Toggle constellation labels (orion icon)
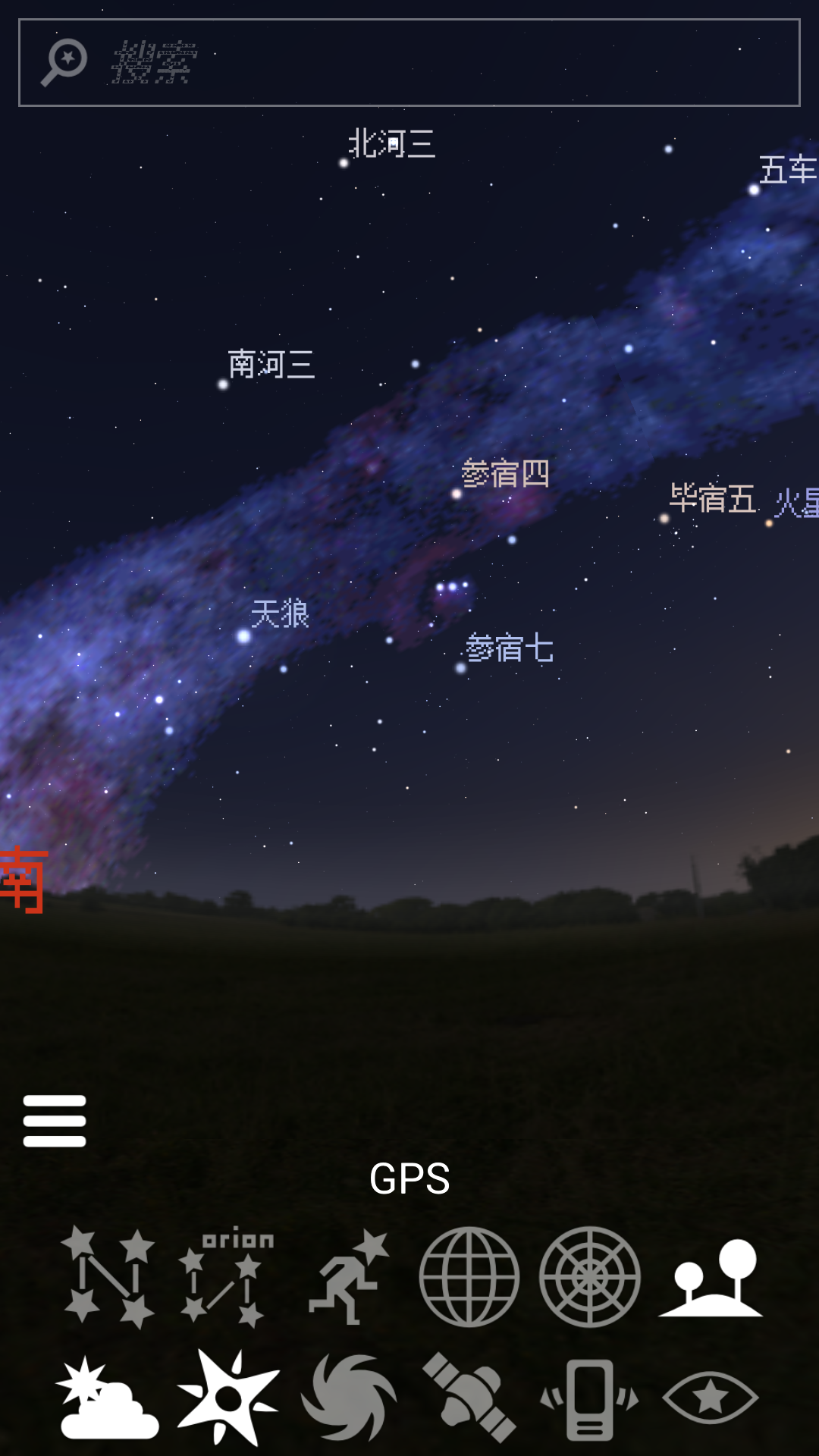Viewport: 819px width, 1456px height. 227,1277
